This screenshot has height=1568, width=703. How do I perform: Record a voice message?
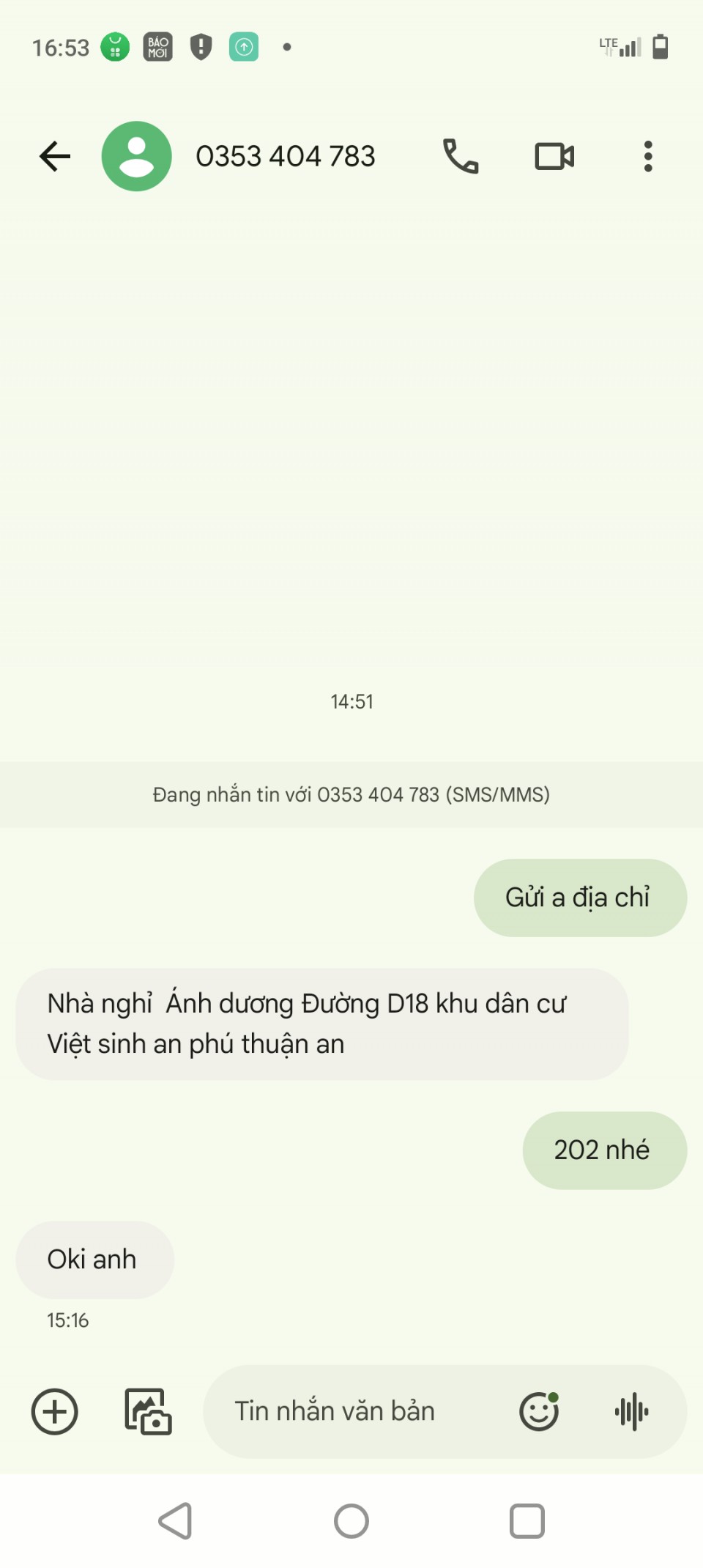[631, 1410]
